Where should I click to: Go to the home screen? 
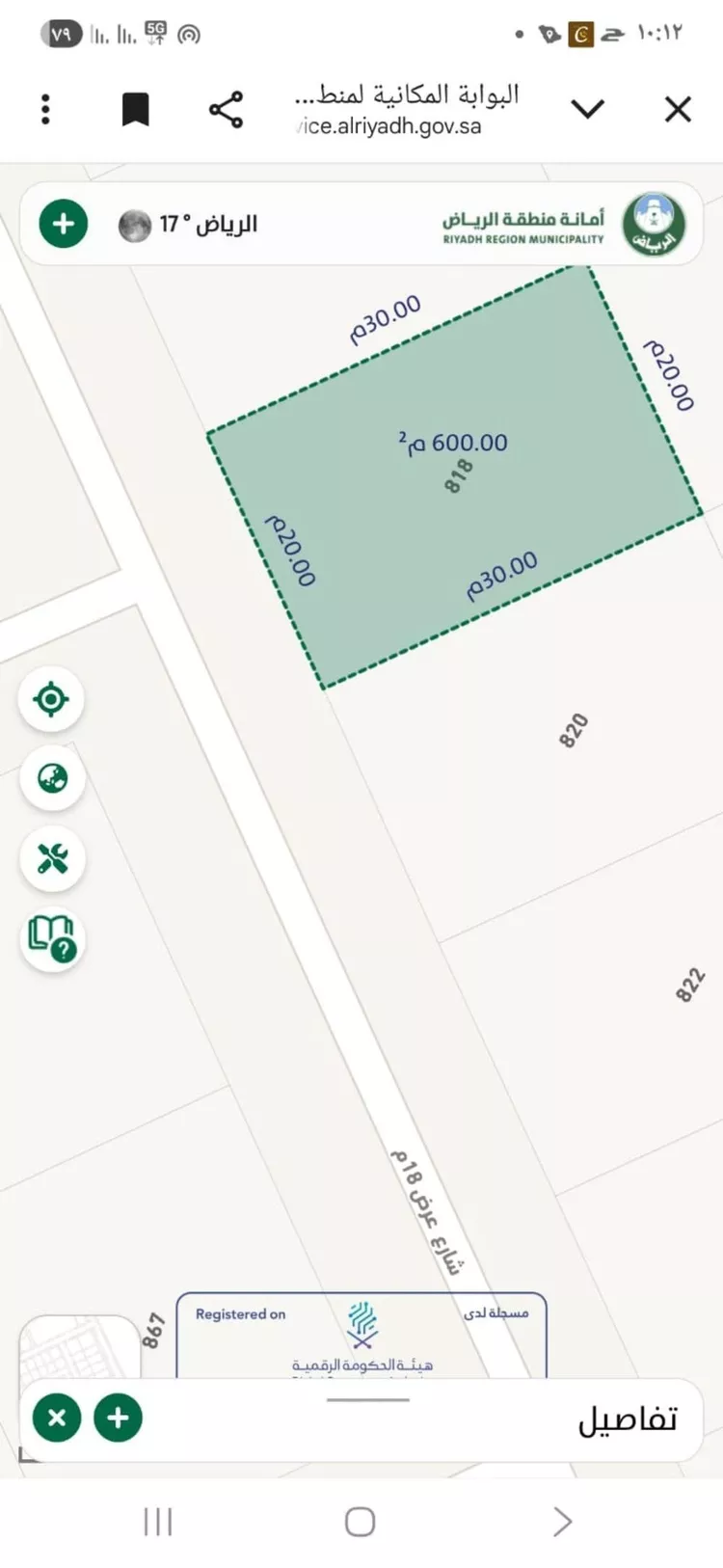tap(360, 1522)
